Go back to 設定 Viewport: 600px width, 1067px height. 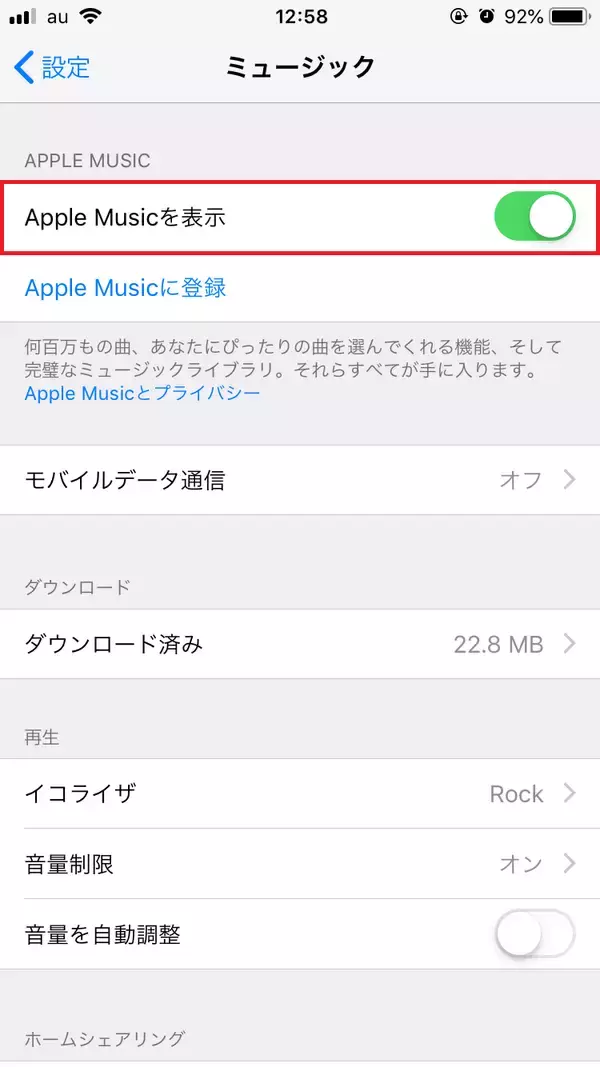52,67
